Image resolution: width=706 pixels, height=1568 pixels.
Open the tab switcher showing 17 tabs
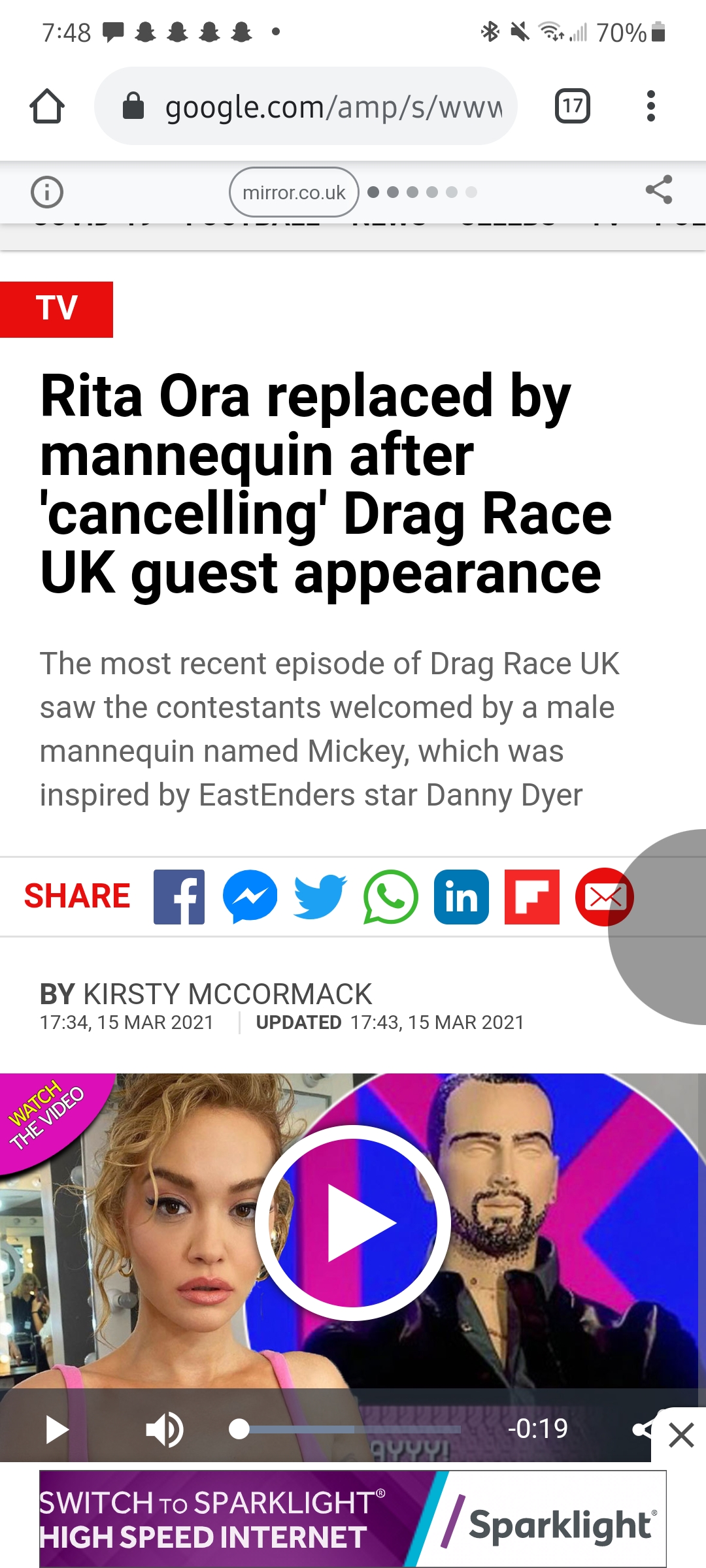pyautogui.click(x=573, y=106)
